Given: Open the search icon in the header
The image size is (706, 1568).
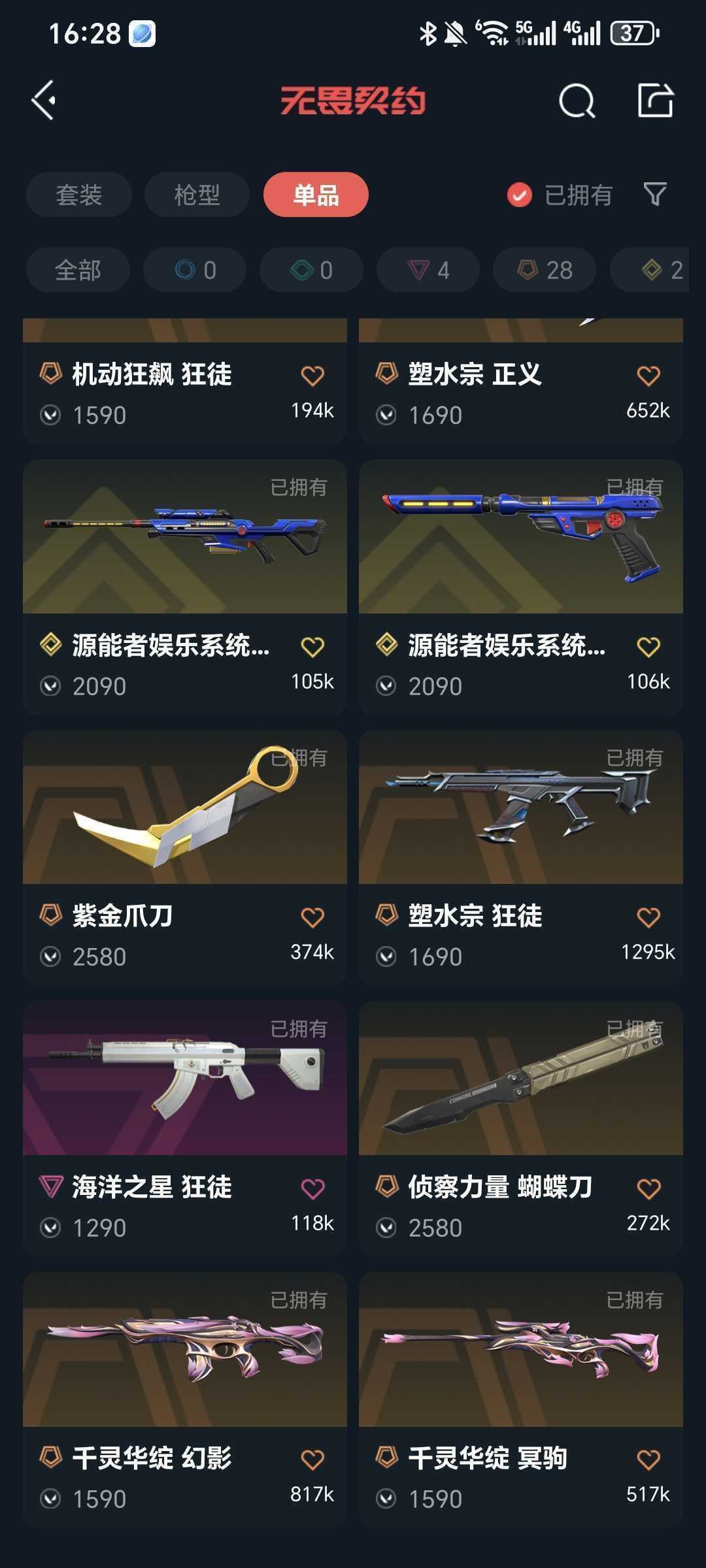Looking at the screenshot, I should (577, 101).
